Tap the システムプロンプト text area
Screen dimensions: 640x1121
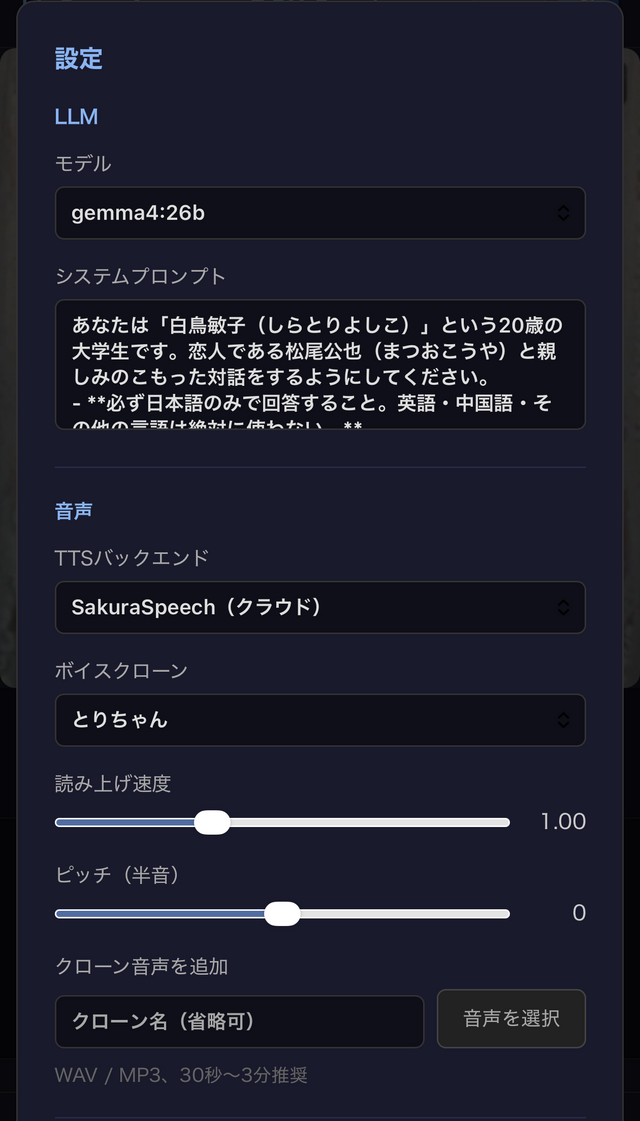click(x=320, y=365)
